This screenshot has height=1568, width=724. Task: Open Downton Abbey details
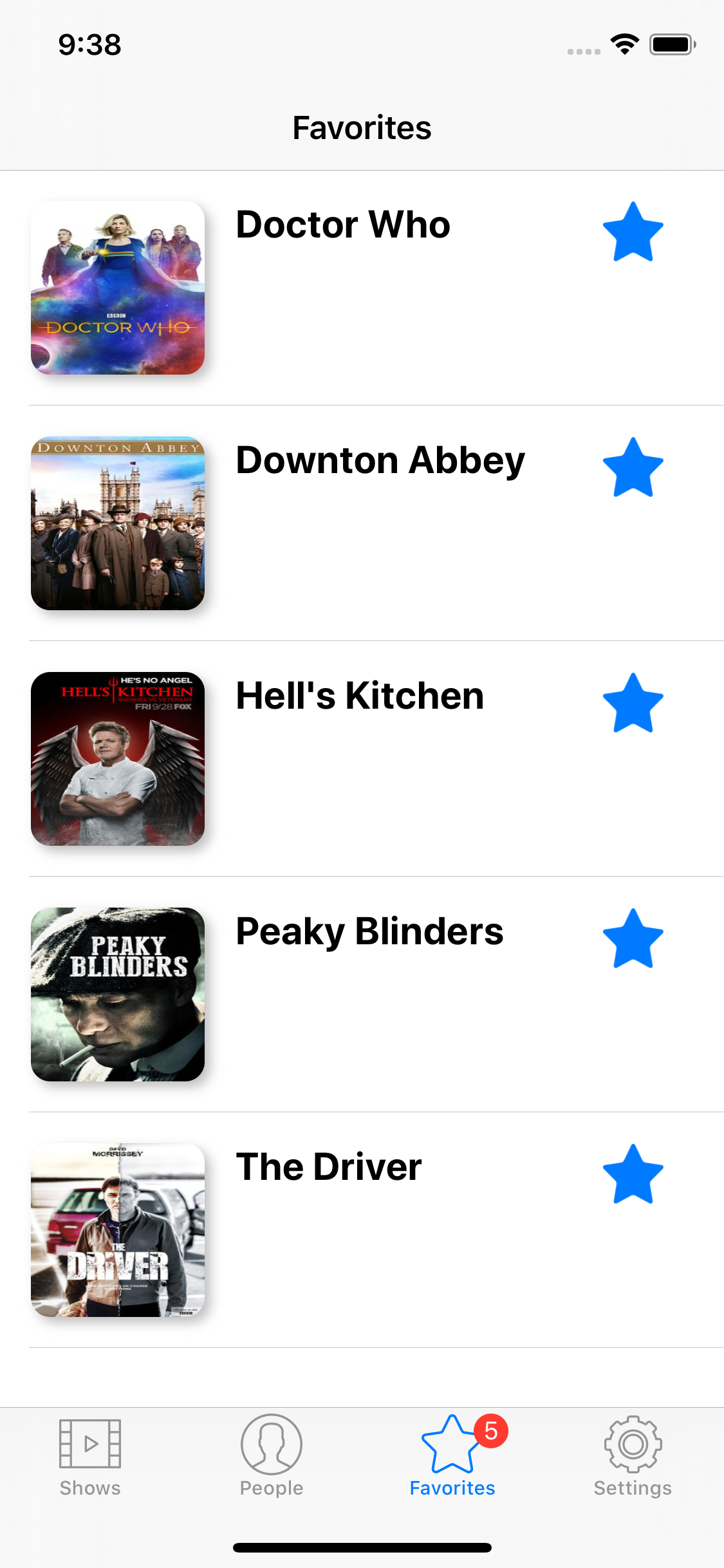click(x=362, y=523)
